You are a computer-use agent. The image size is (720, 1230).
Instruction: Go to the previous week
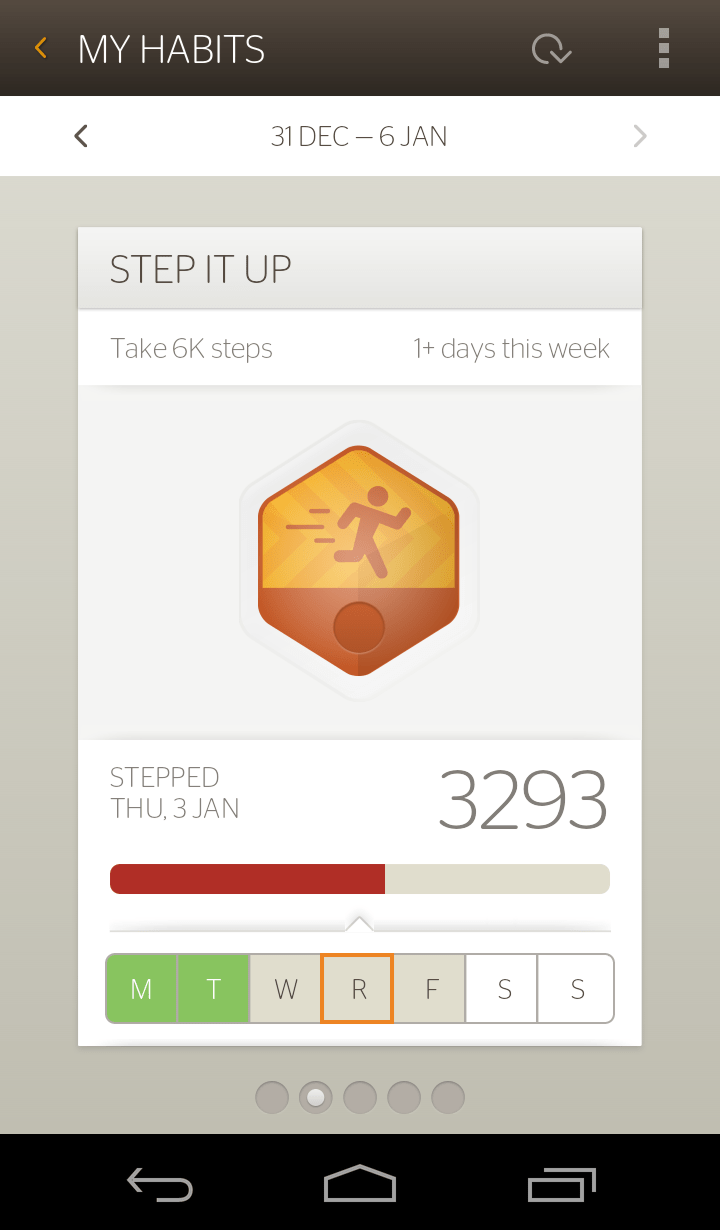81,136
